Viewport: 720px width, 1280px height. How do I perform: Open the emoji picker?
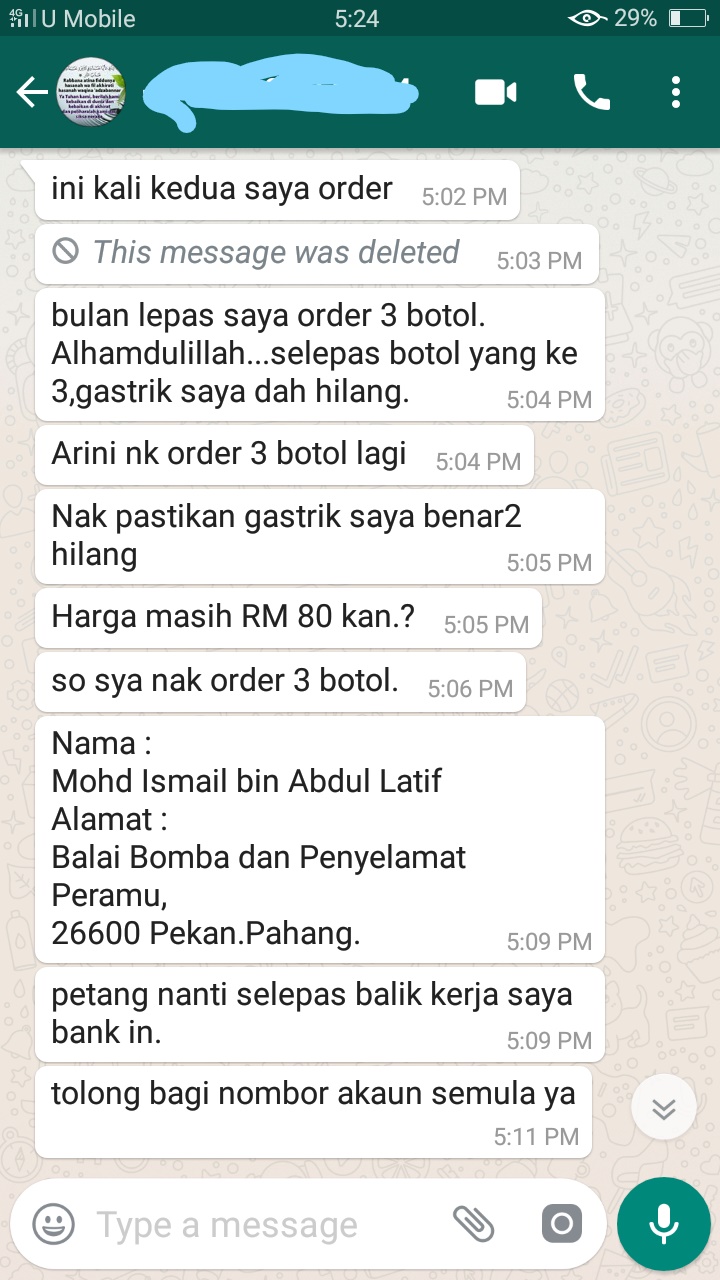(x=53, y=1224)
